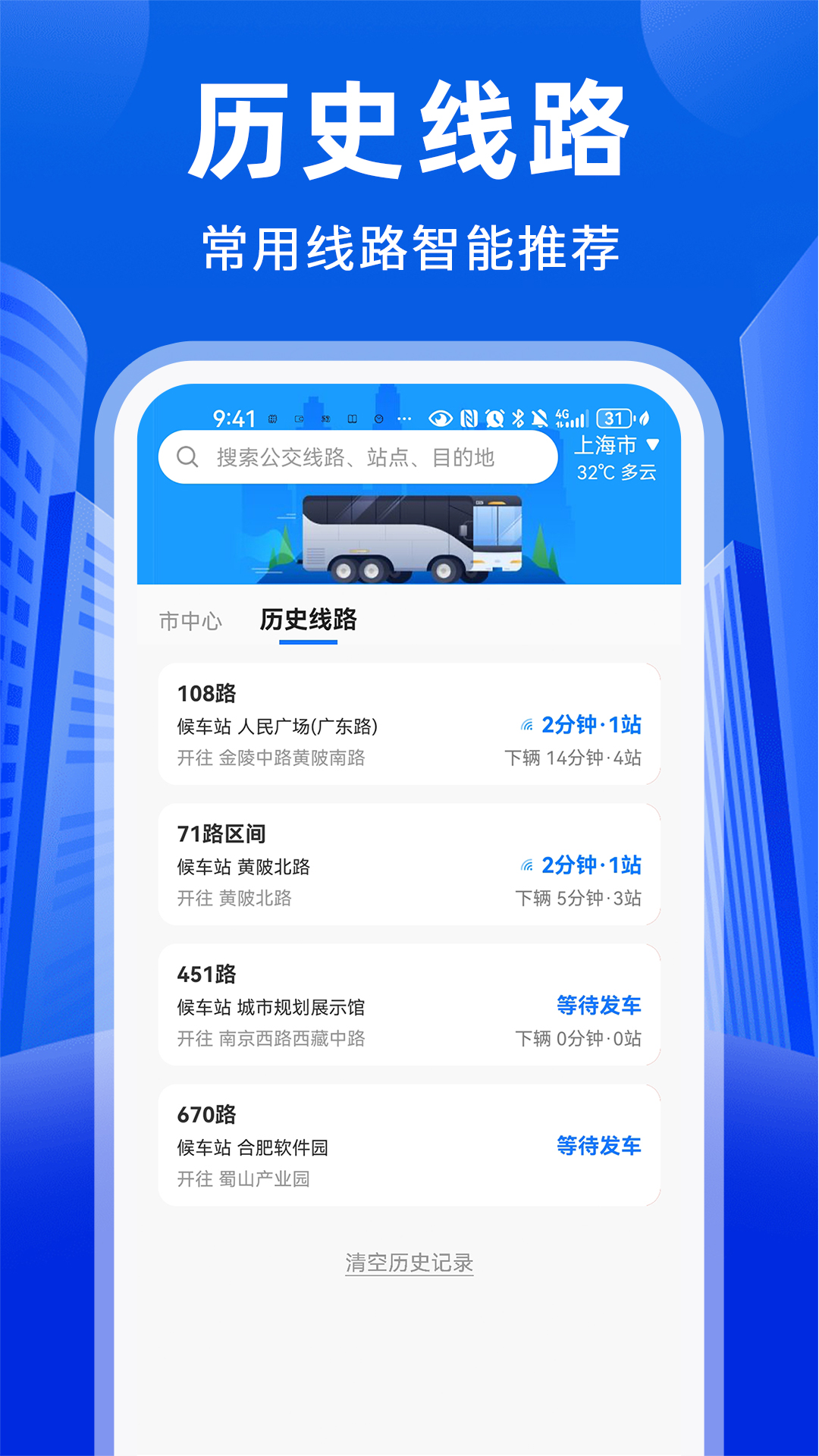
Task: Tap 等待发车 on the 451路 card
Action: pos(598,1004)
